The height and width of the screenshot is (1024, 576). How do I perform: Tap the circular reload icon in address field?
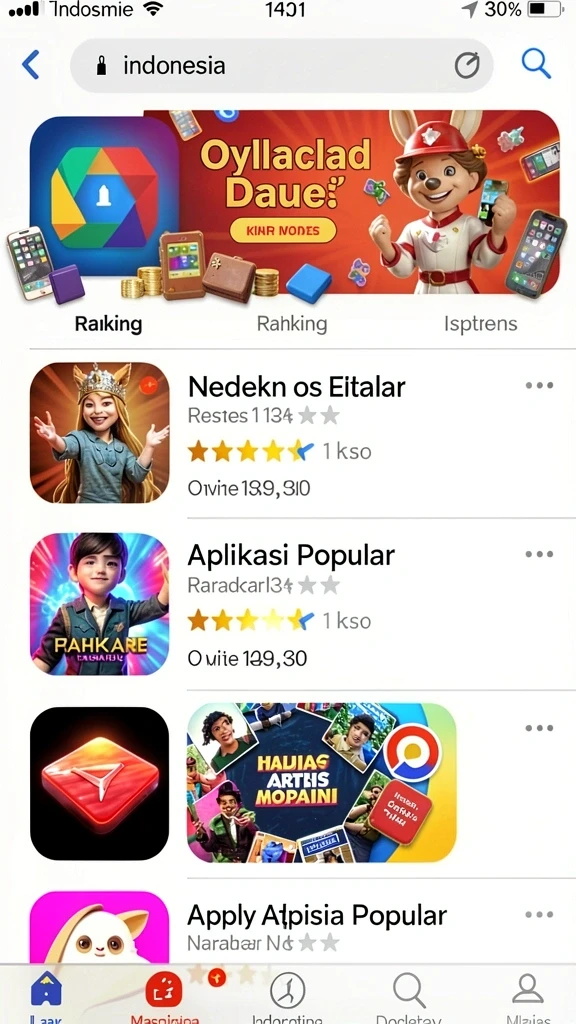pyautogui.click(x=467, y=65)
